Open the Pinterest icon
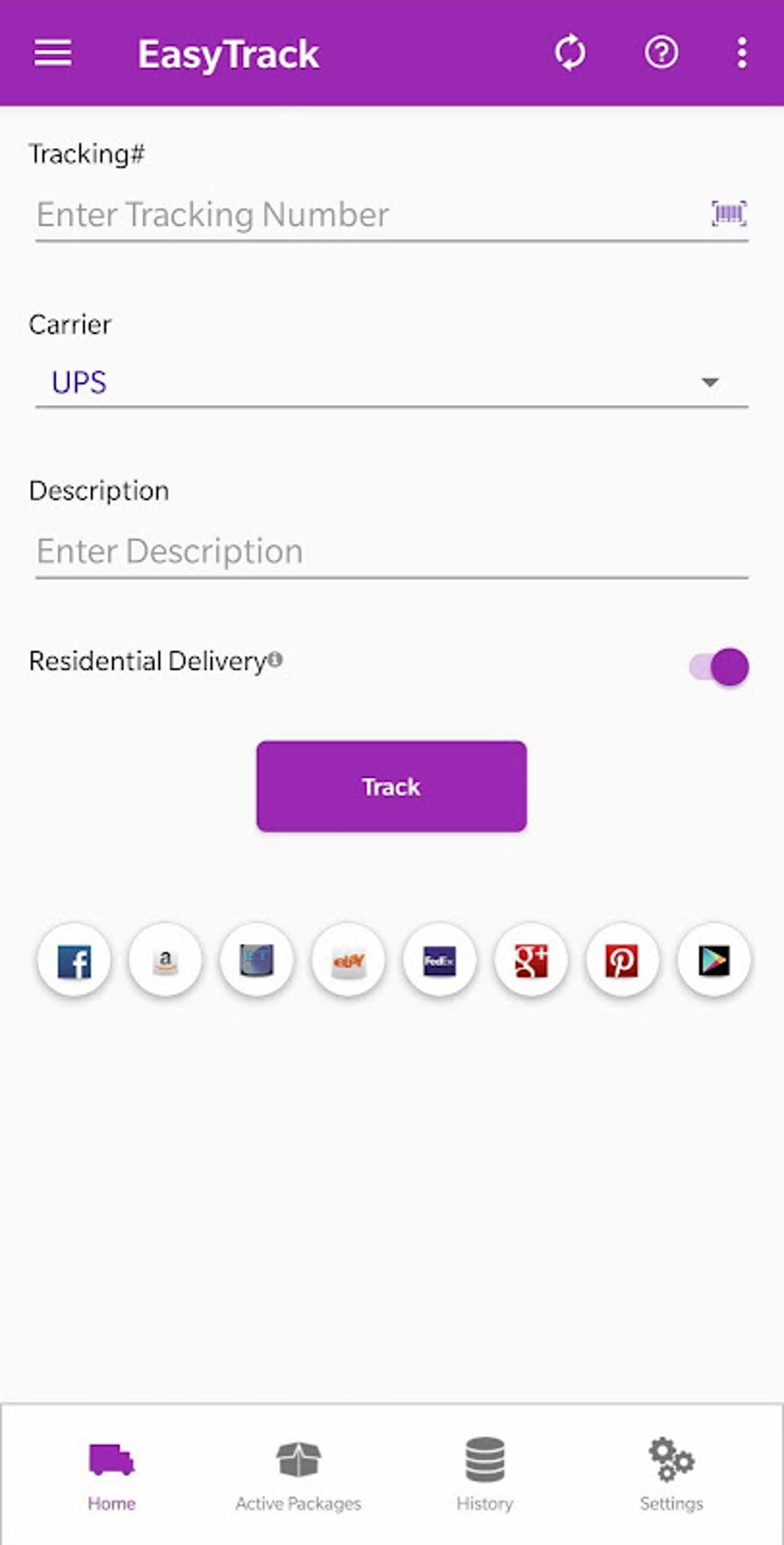The image size is (784, 1545). coord(622,960)
